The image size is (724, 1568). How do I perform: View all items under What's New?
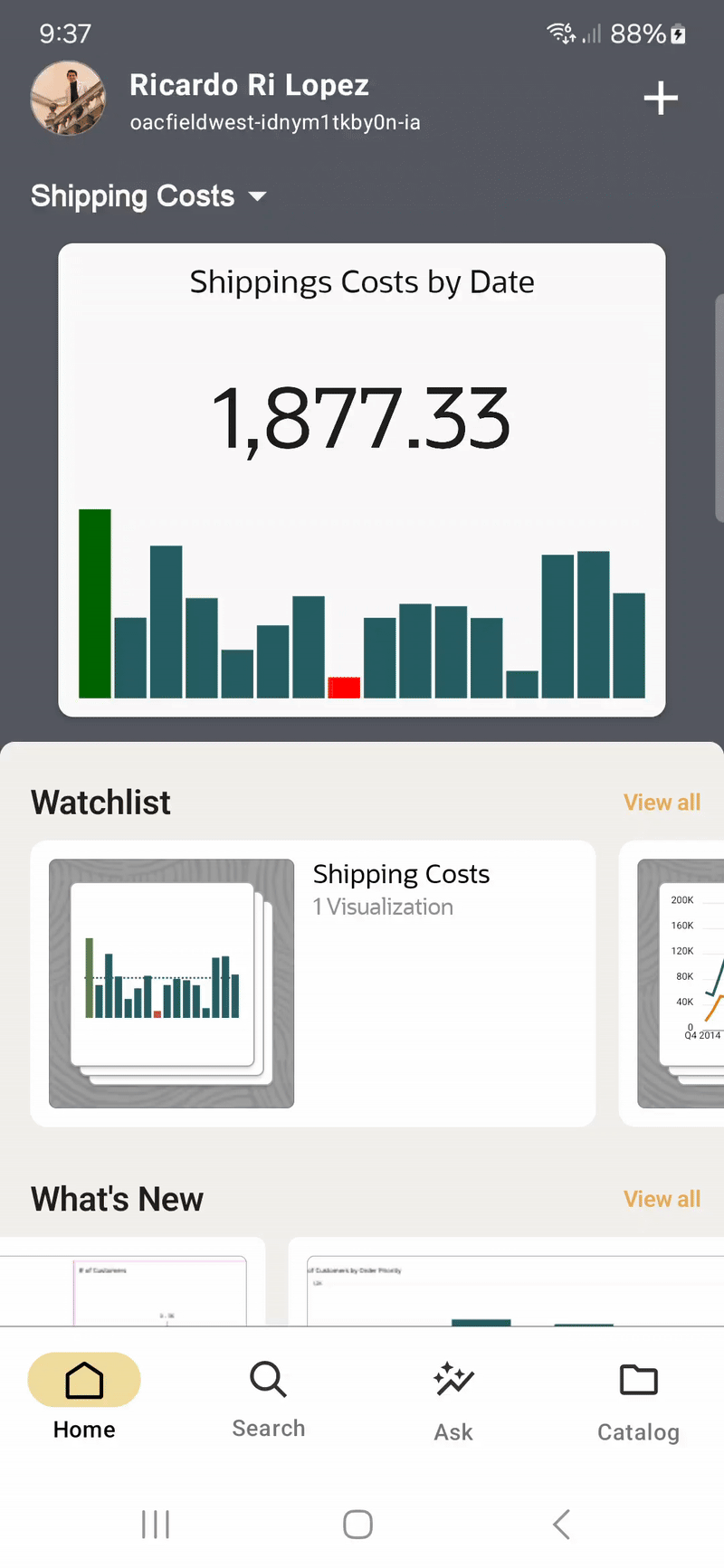tap(662, 1198)
